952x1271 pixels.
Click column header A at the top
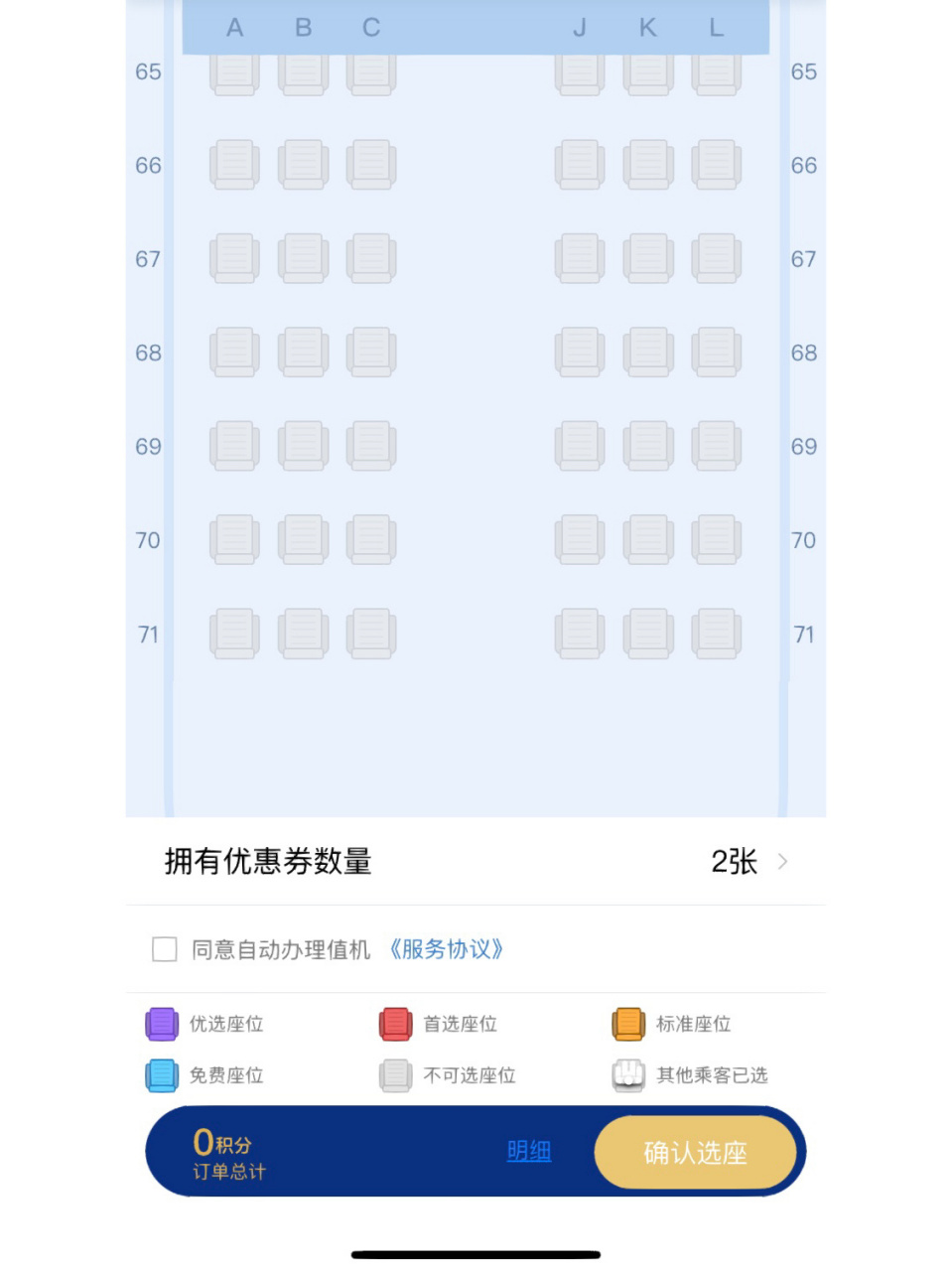pyautogui.click(x=234, y=28)
